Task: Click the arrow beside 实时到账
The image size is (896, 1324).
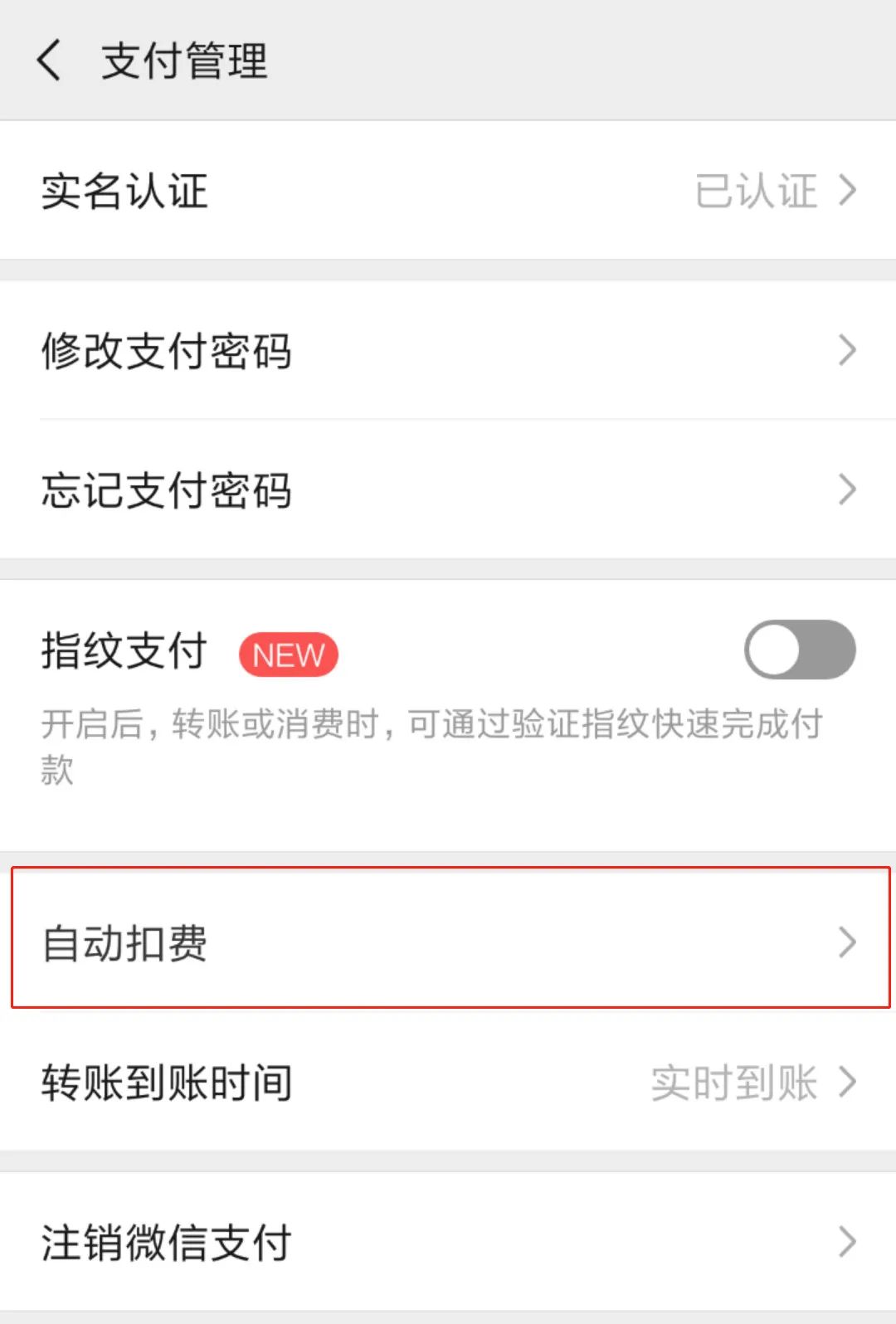Action: click(848, 1082)
